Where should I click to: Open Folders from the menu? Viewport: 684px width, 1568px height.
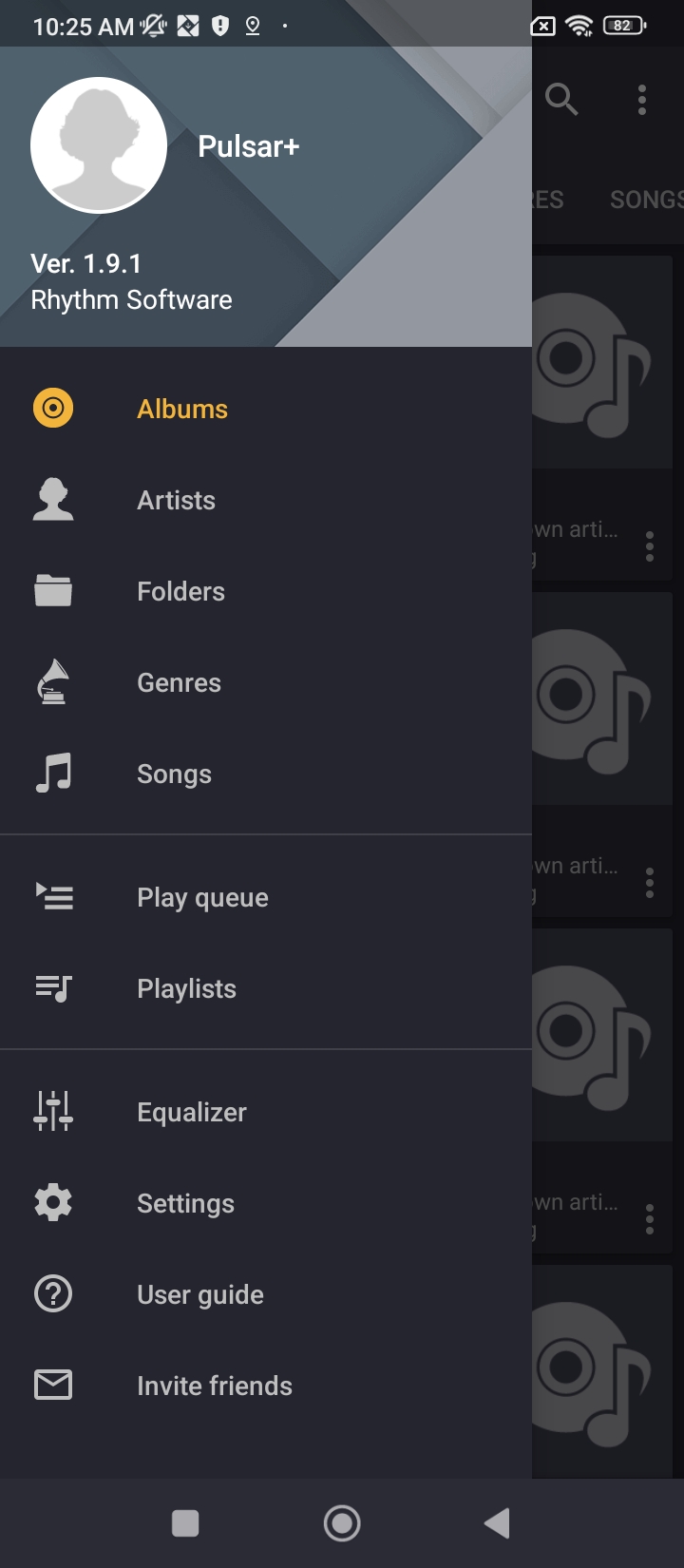[x=180, y=591]
